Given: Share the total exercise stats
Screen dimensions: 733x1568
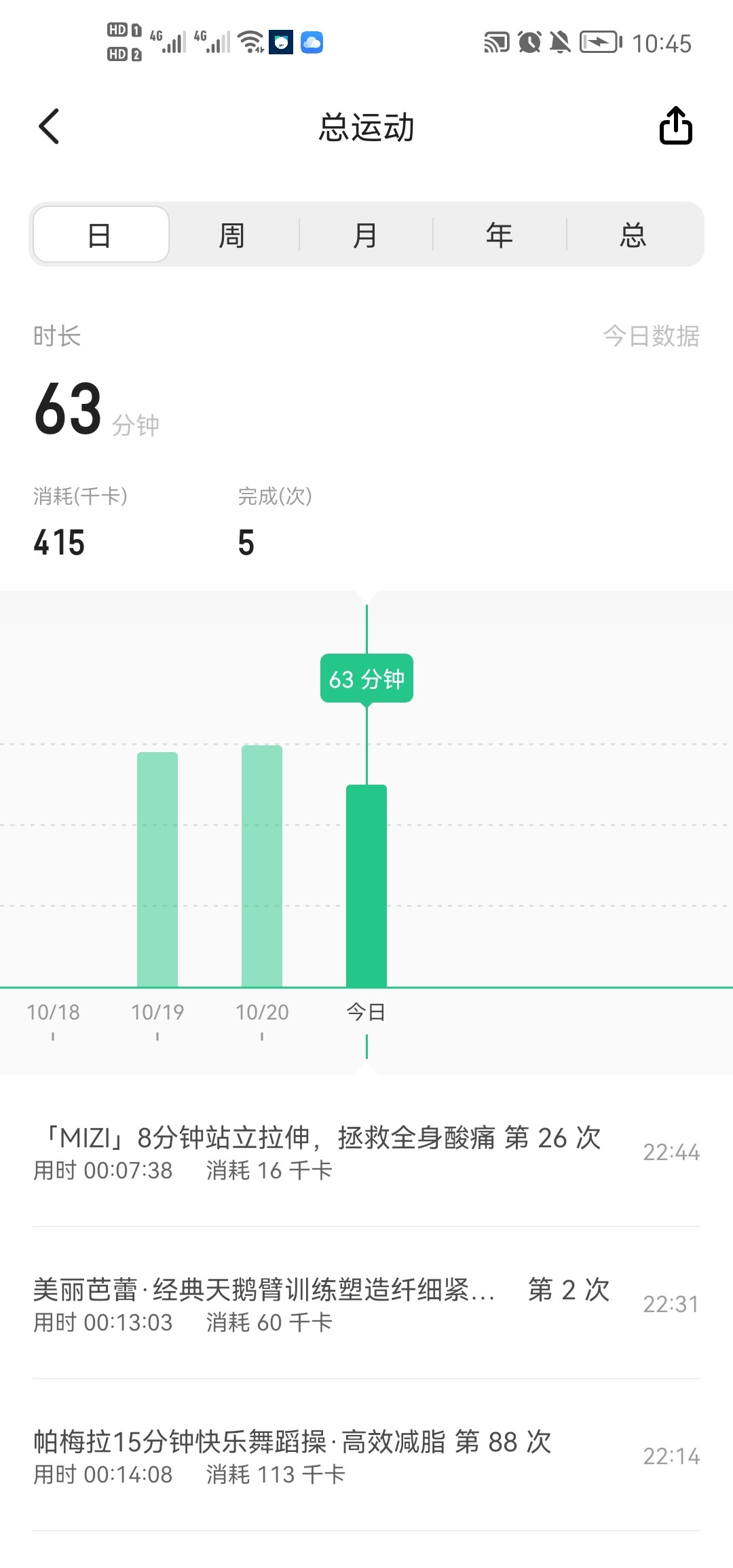Looking at the screenshot, I should [x=675, y=126].
